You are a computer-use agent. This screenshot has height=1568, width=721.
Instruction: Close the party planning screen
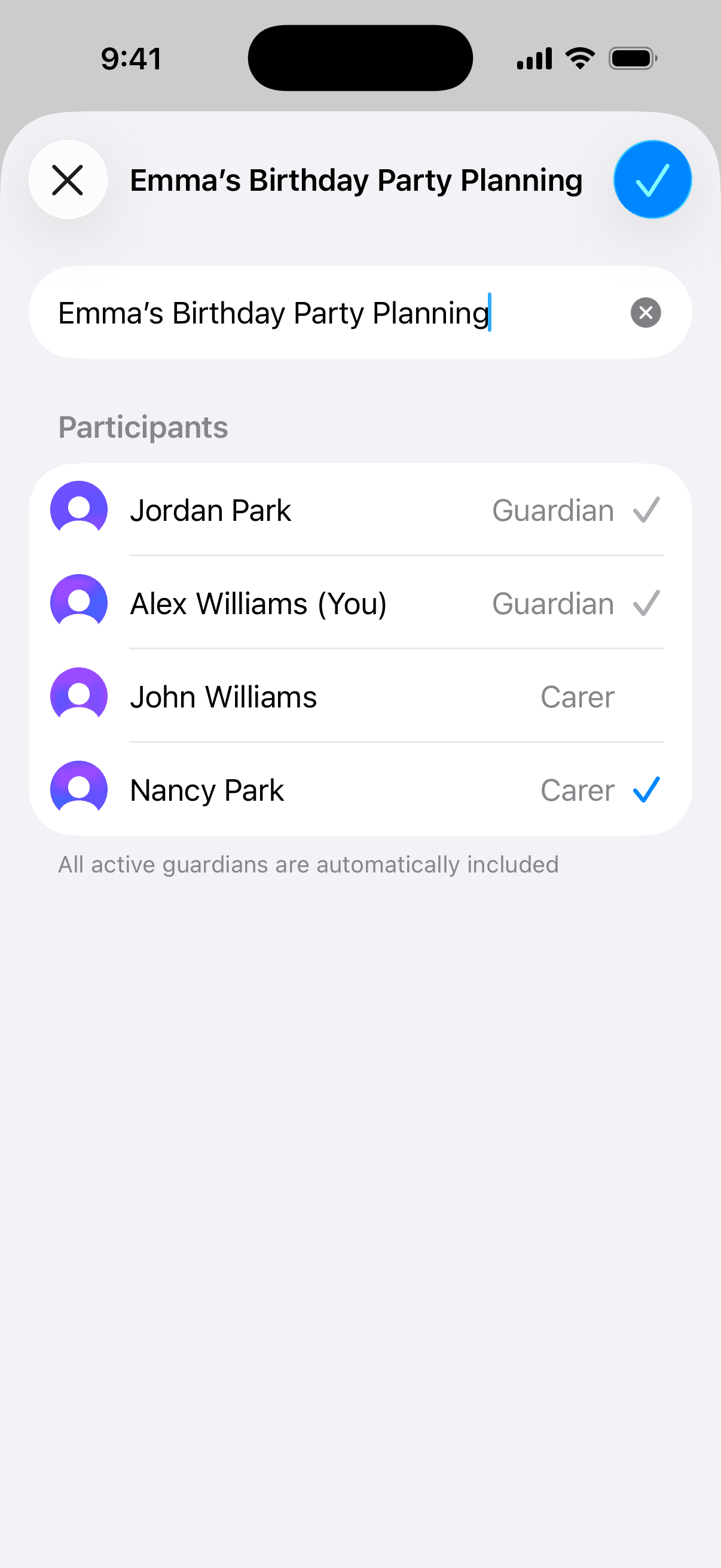point(68,179)
